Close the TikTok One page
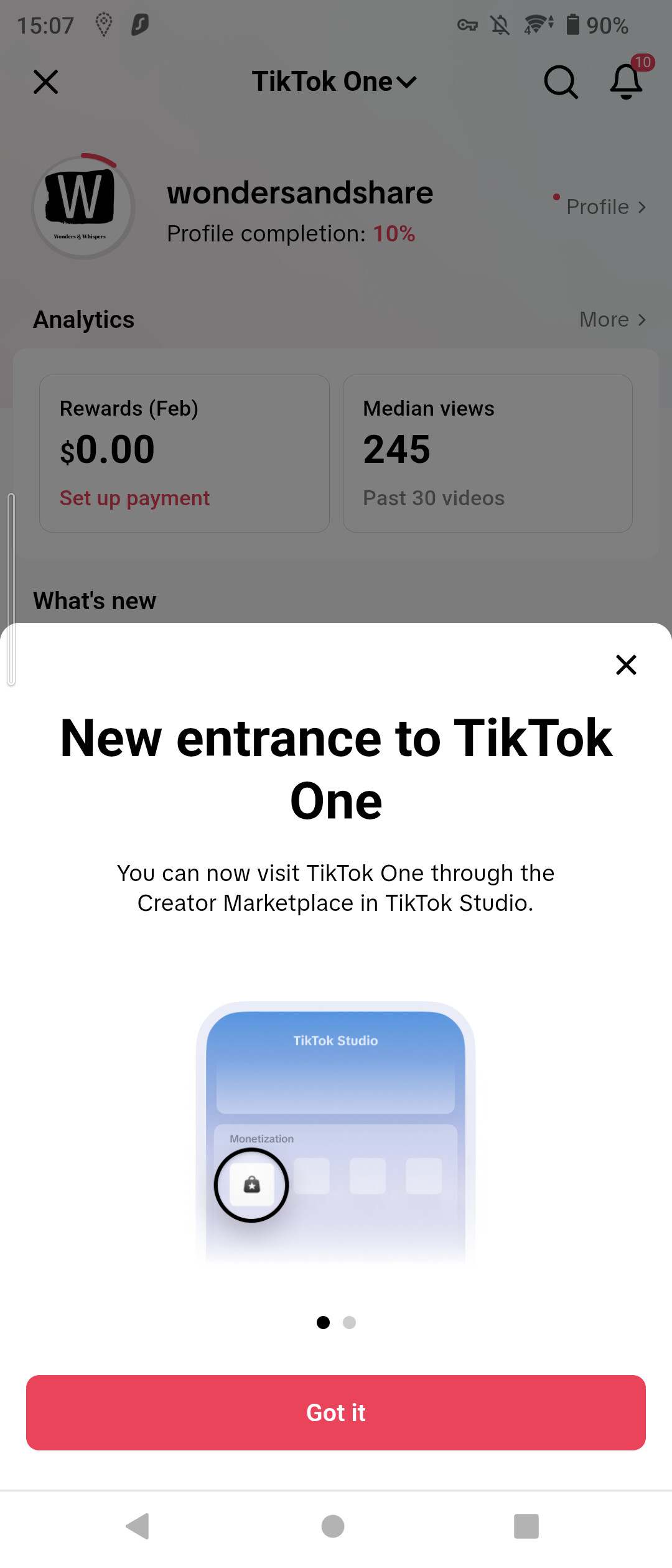 coord(45,82)
